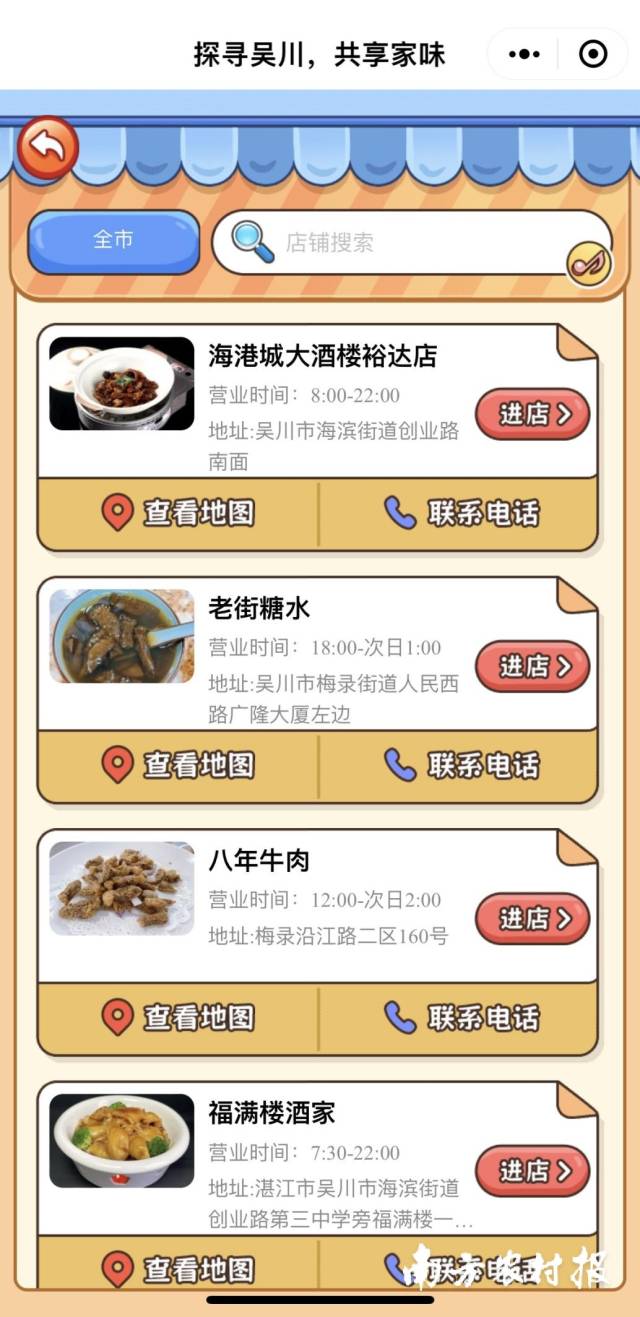View map for 海港城大酒楼裕达店
This screenshot has width=640, height=1317.
[179, 513]
